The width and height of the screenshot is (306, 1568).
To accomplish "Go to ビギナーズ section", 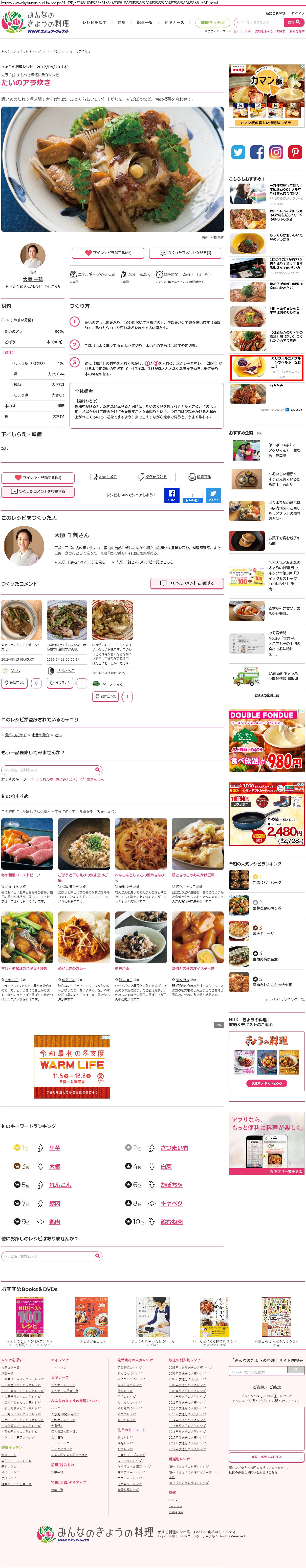I will [x=174, y=23].
